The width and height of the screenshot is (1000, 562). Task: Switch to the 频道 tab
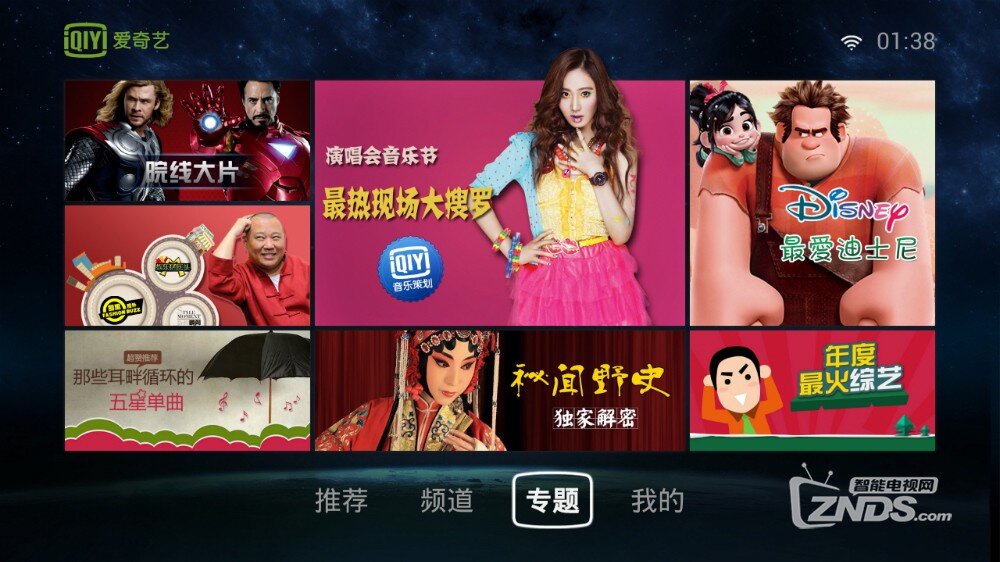pos(446,500)
